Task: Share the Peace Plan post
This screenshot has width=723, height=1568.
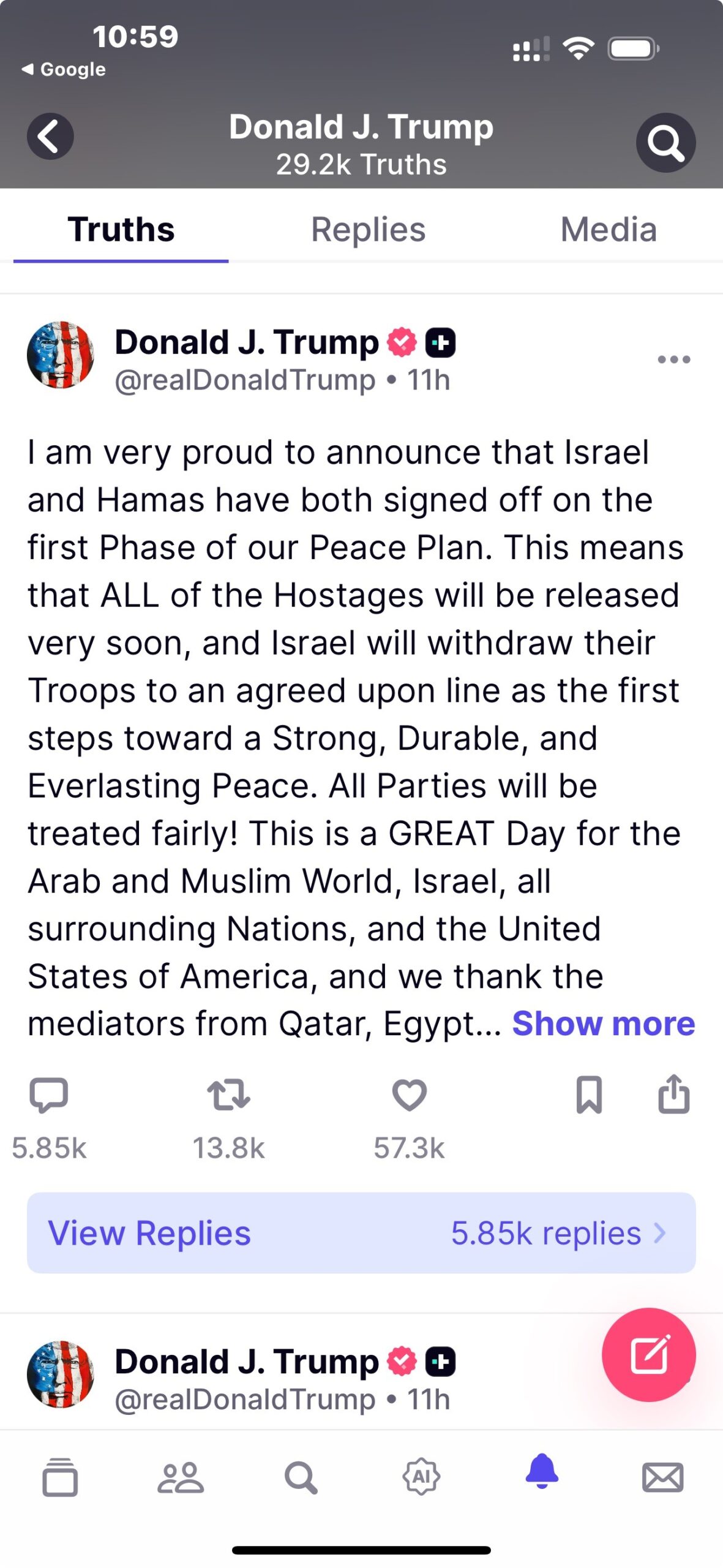Action: (x=673, y=1094)
